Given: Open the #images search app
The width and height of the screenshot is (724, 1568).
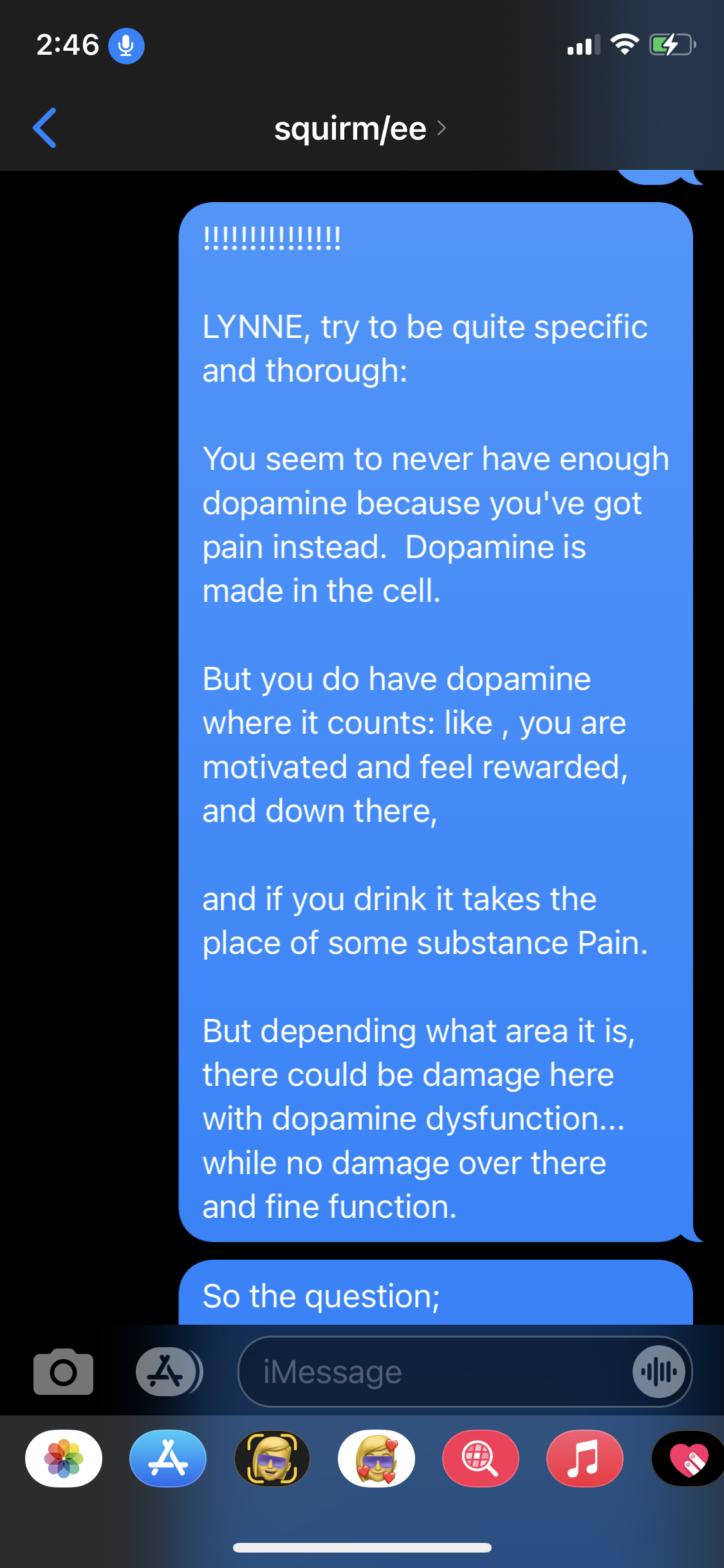Looking at the screenshot, I should [x=481, y=1458].
